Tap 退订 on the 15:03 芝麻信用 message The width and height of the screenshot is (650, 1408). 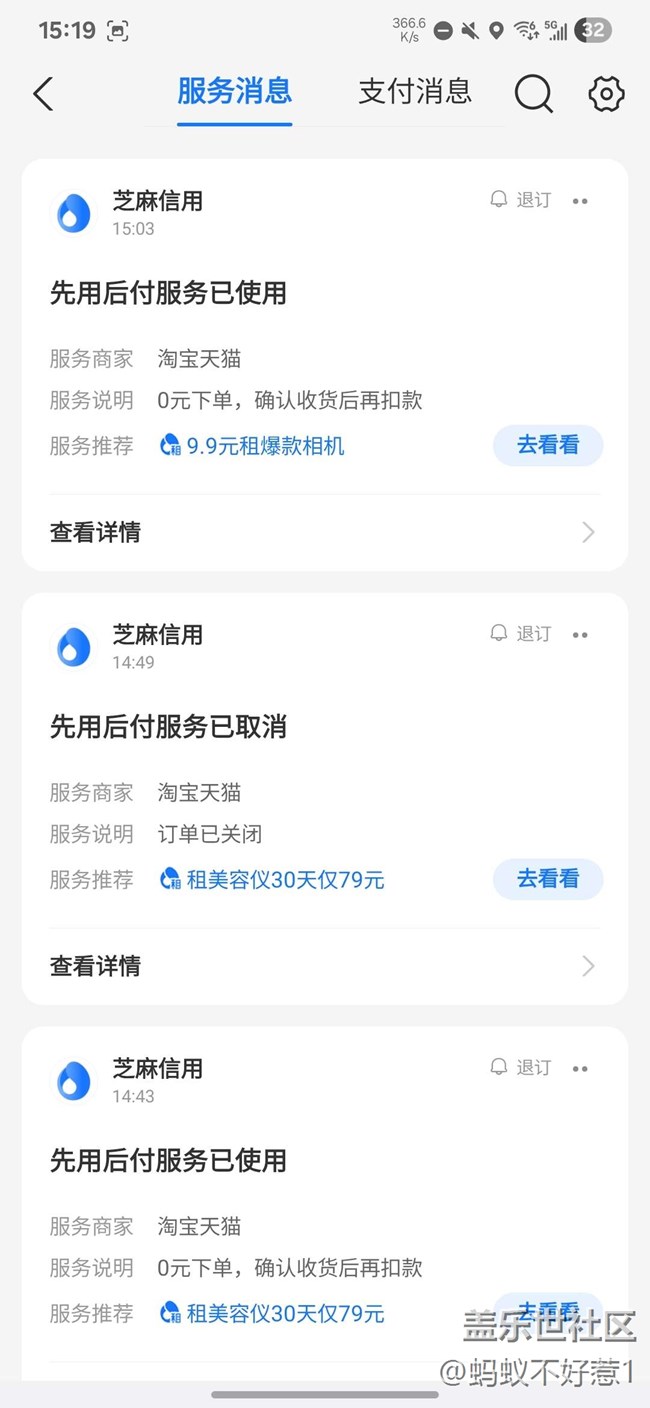[x=521, y=200]
